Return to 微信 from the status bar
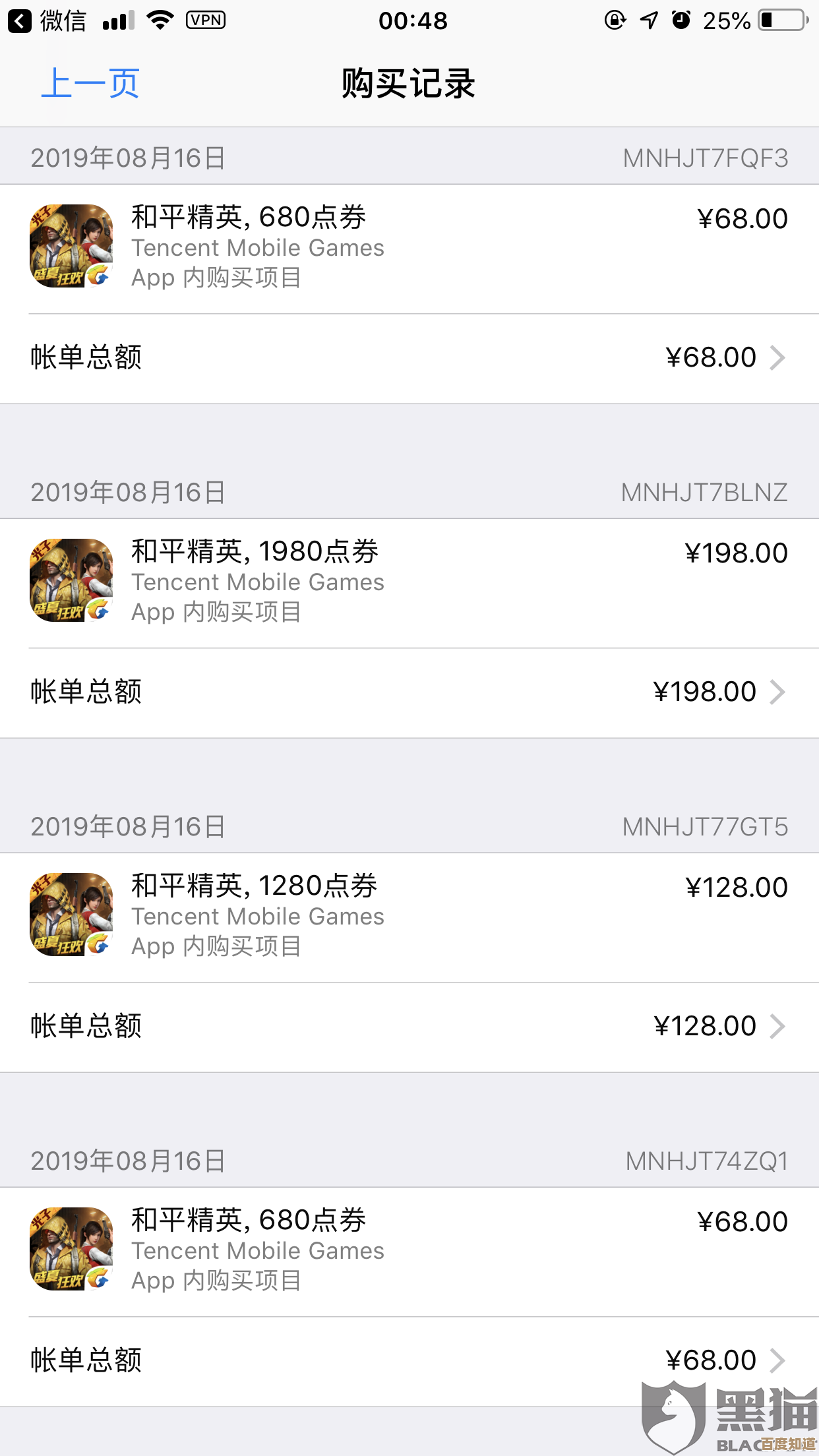Viewport: 819px width, 1456px height. 47,21
